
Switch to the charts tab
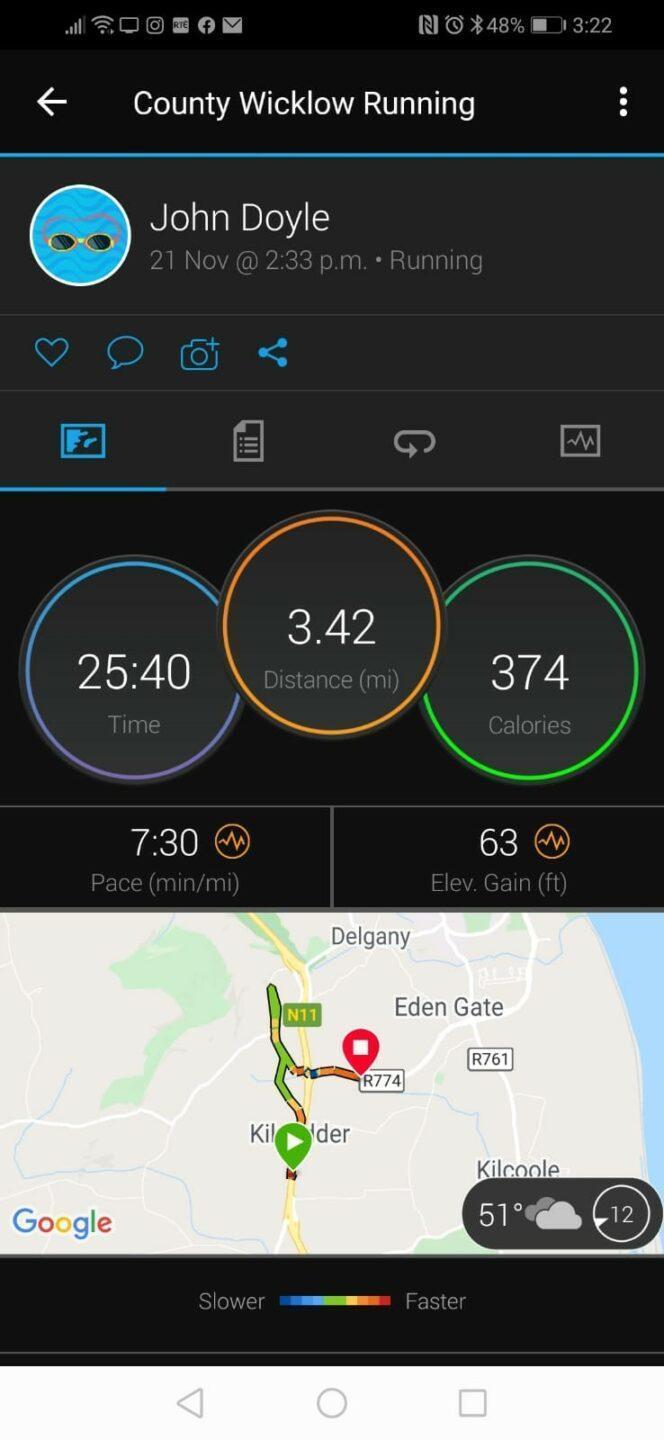tap(580, 441)
